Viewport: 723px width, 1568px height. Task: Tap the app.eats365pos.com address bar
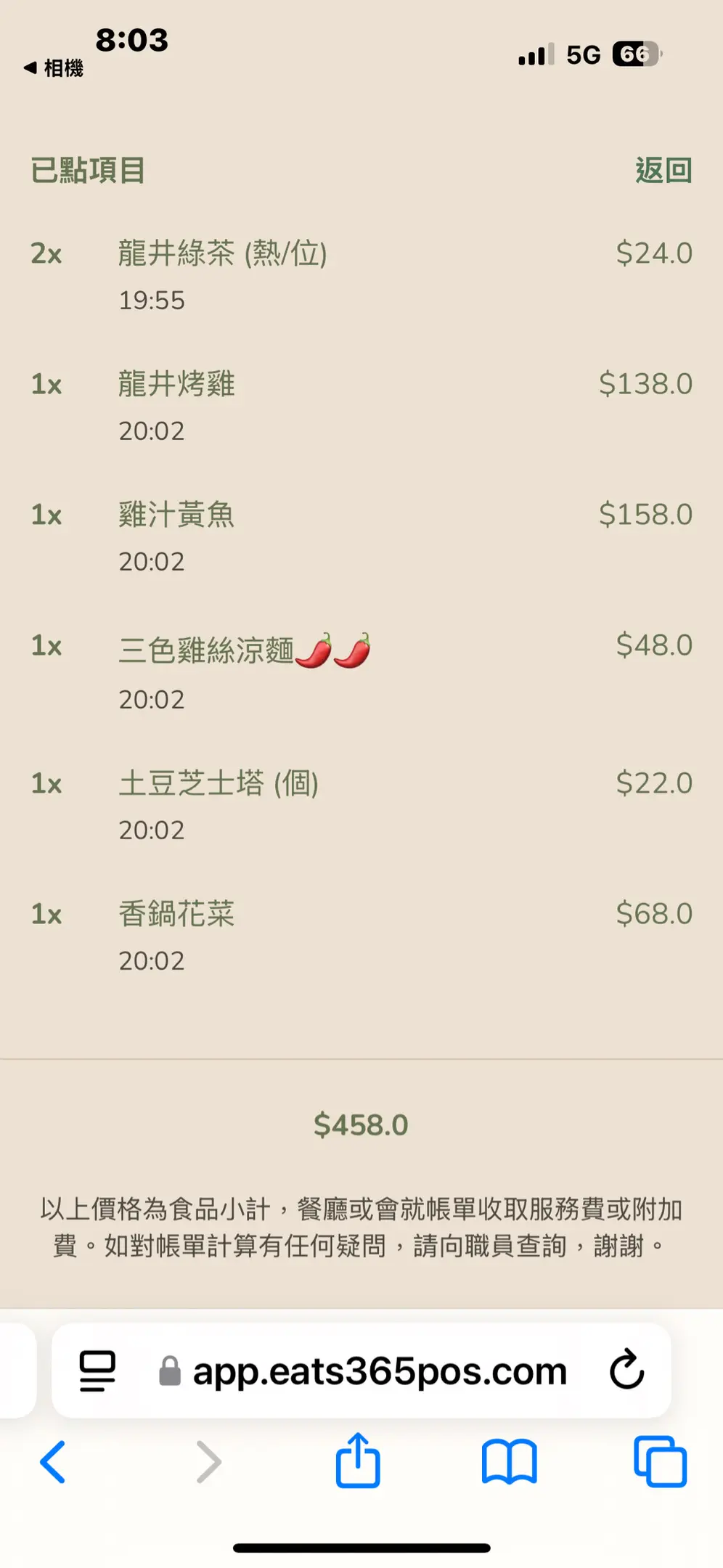point(361,1371)
